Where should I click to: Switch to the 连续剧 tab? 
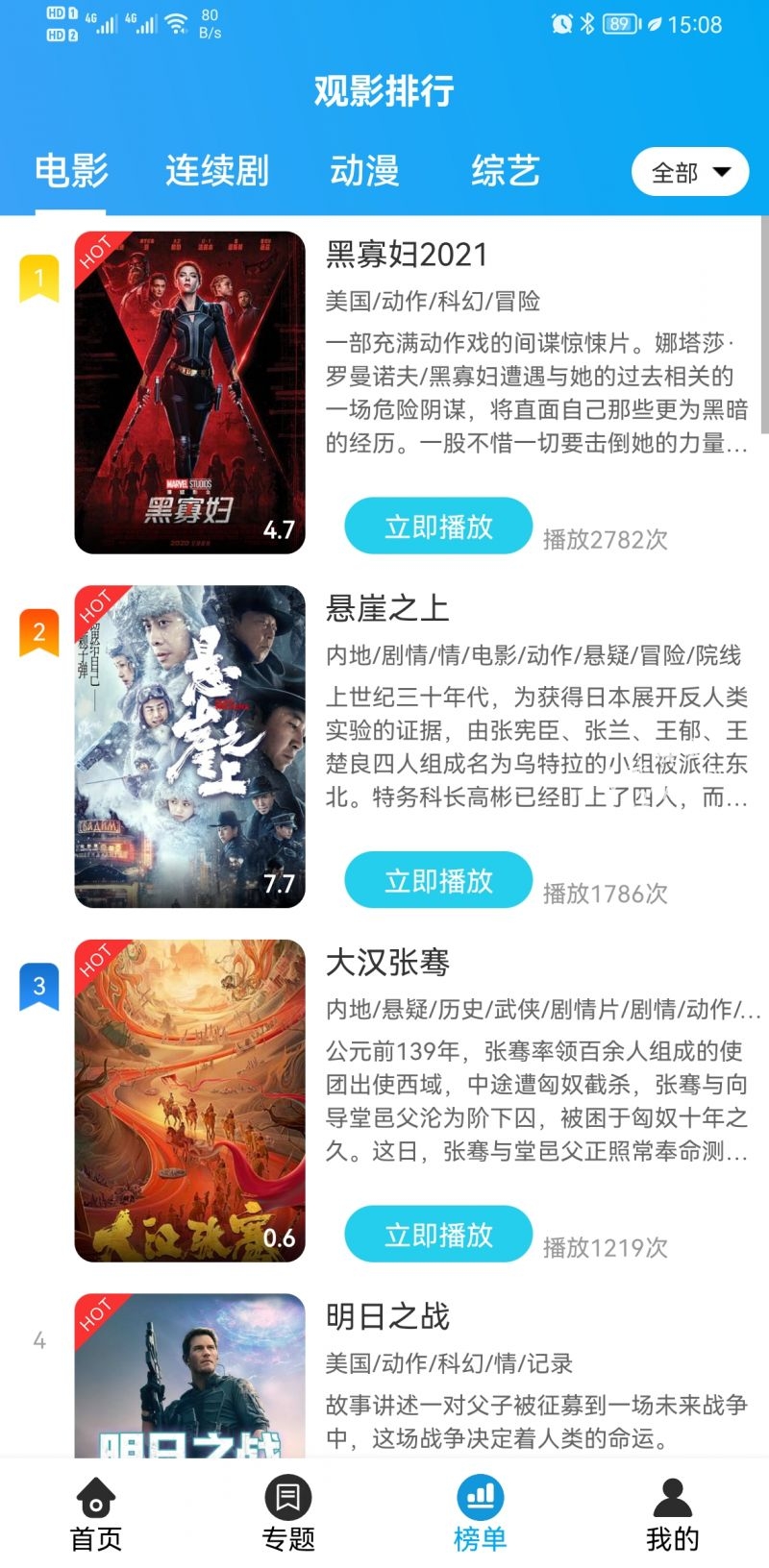[x=216, y=171]
